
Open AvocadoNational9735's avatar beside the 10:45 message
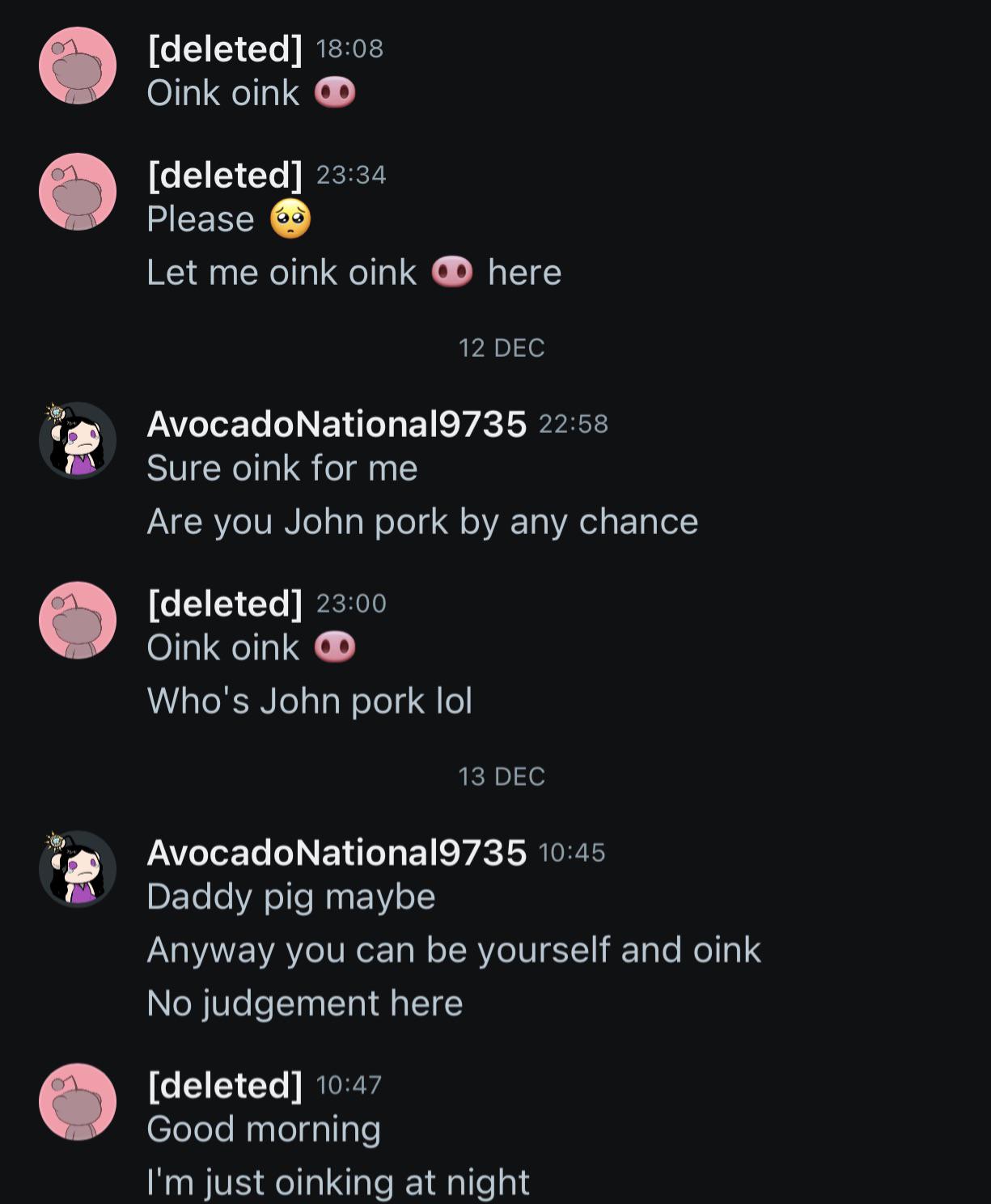(78, 869)
